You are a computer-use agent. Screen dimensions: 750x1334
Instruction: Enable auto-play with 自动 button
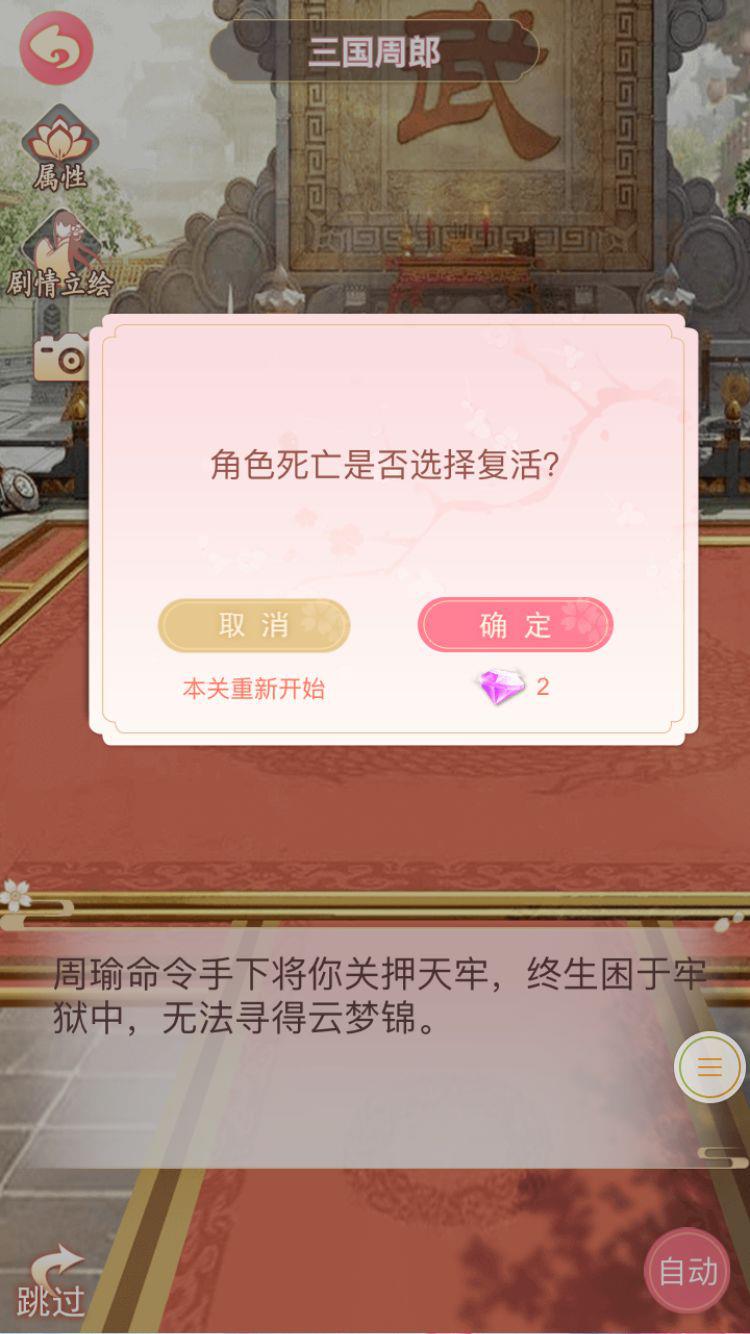pyautogui.click(x=688, y=1271)
